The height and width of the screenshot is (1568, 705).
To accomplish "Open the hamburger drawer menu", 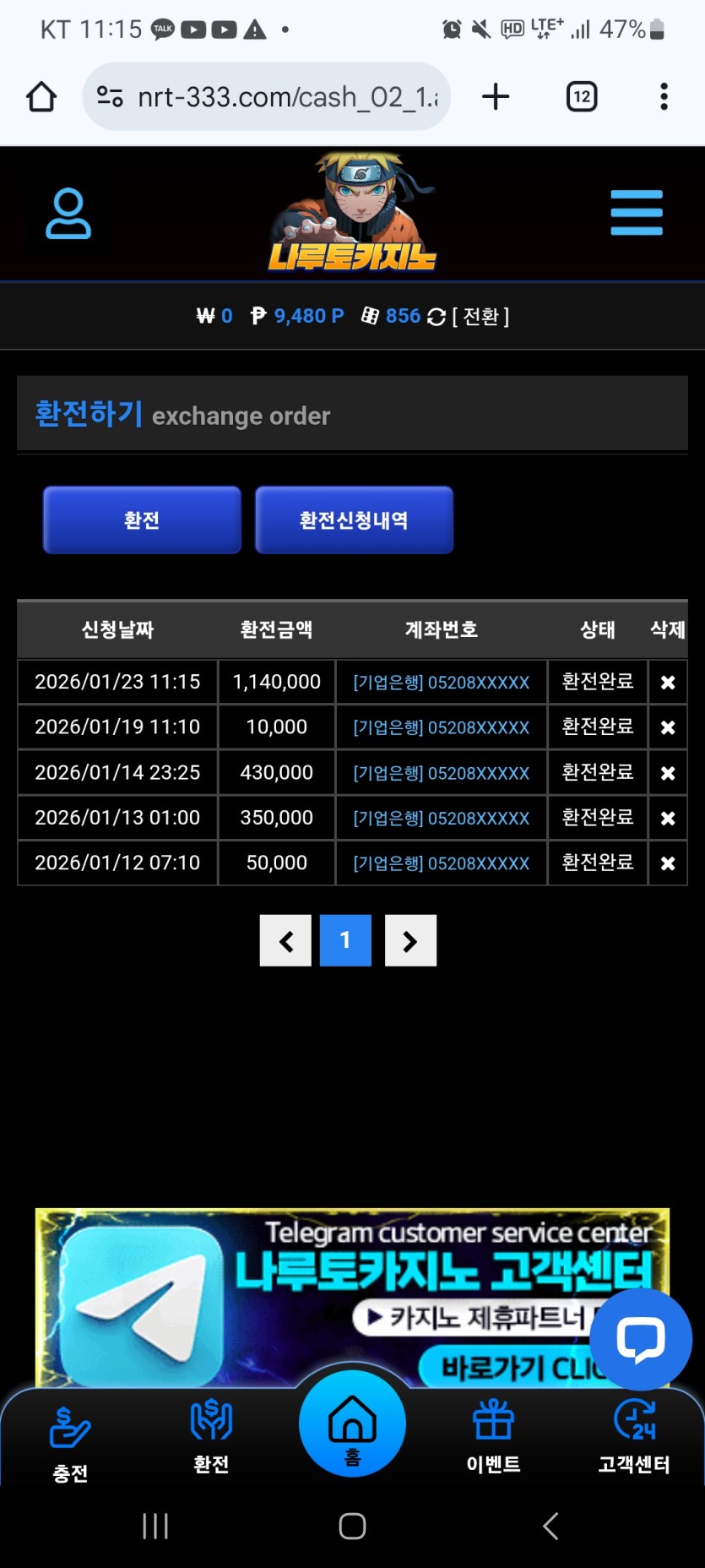I will click(x=637, y=213).
